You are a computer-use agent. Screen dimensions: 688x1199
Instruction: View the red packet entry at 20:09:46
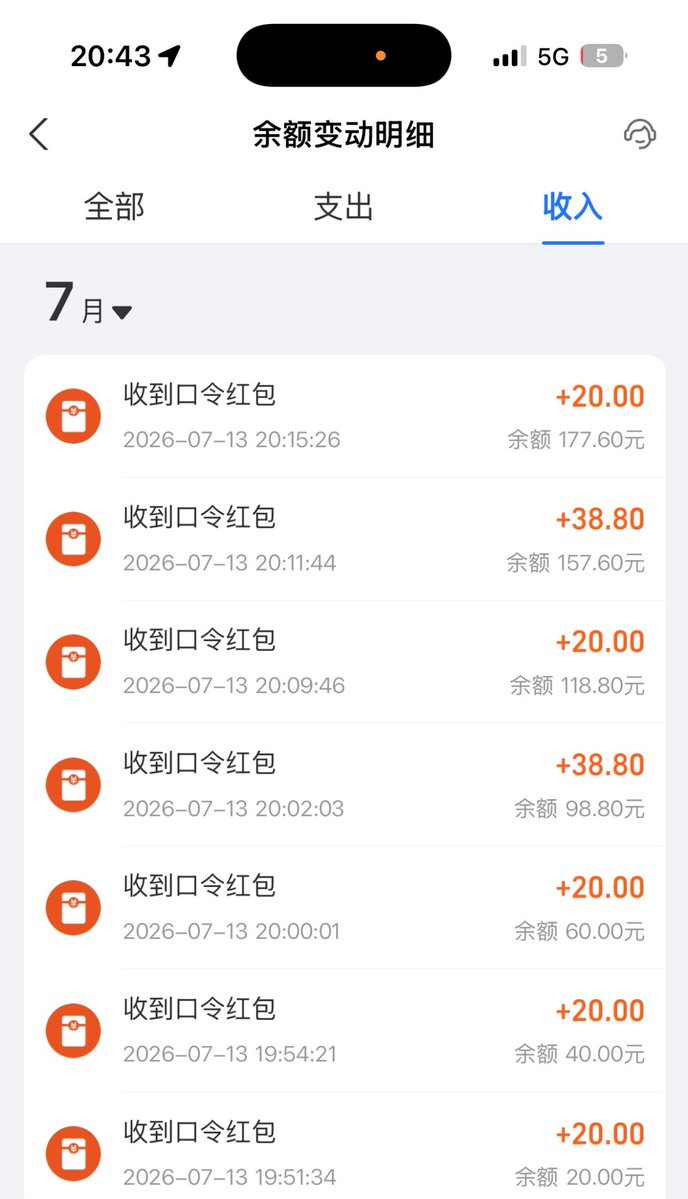(345, 662)
